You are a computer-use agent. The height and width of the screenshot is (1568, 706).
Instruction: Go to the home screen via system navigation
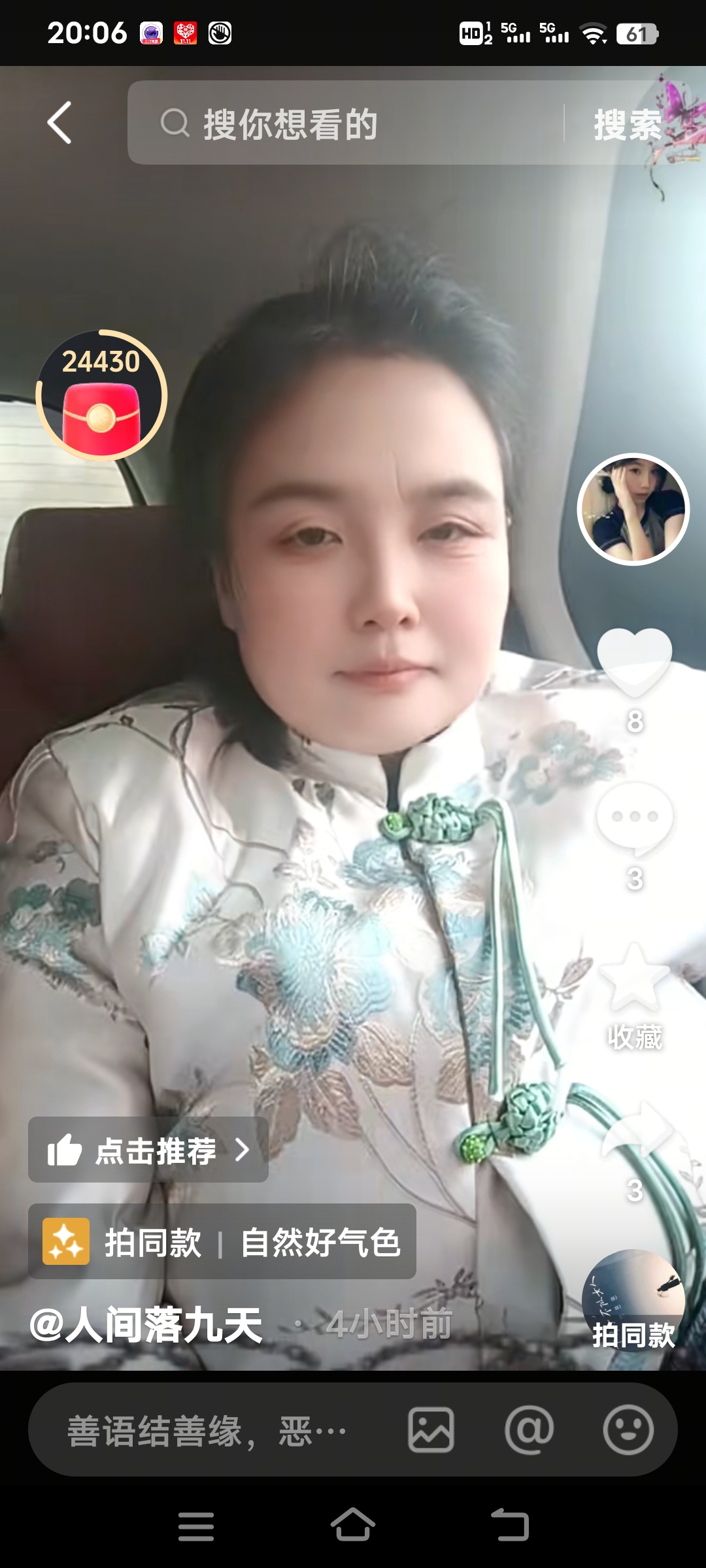353,1526
